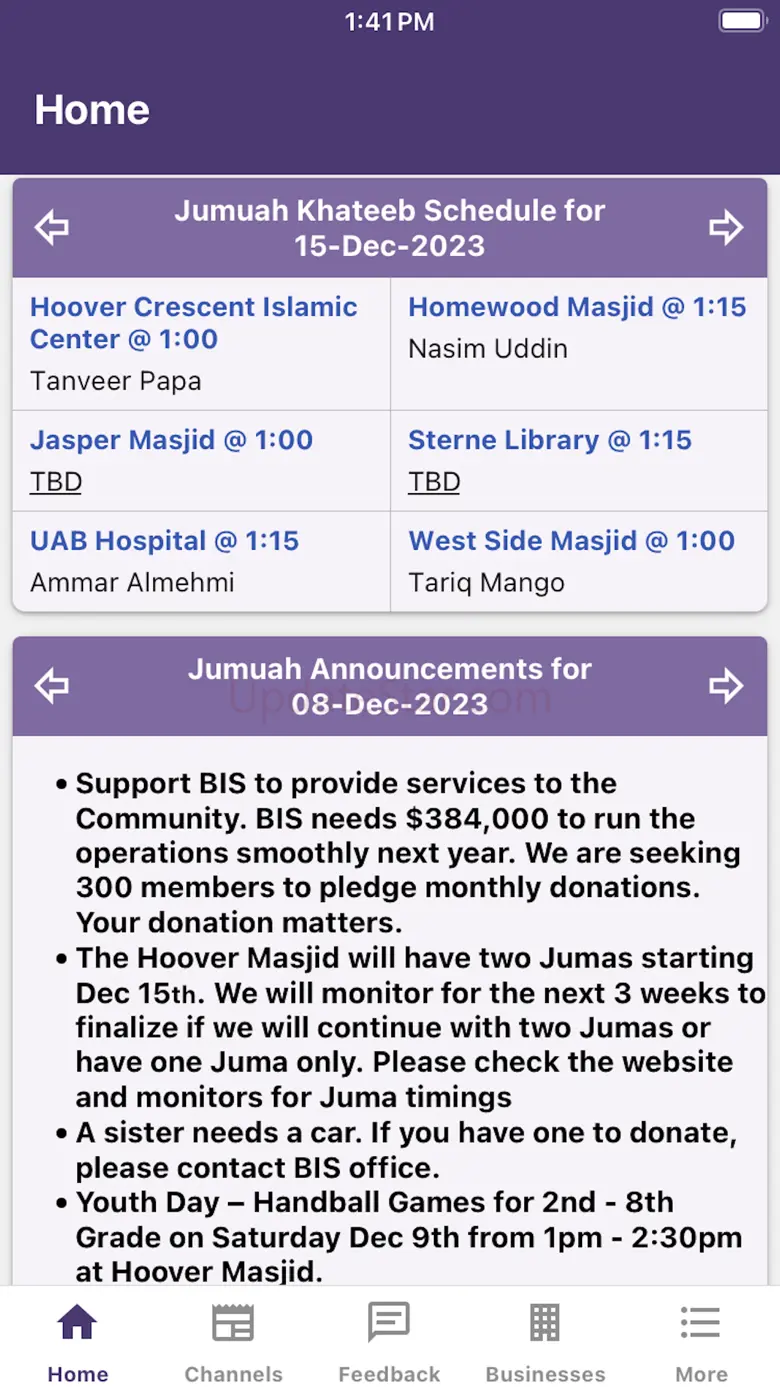Open Hoover Crescent Islamic Center @ 1:00

[193, 323]
